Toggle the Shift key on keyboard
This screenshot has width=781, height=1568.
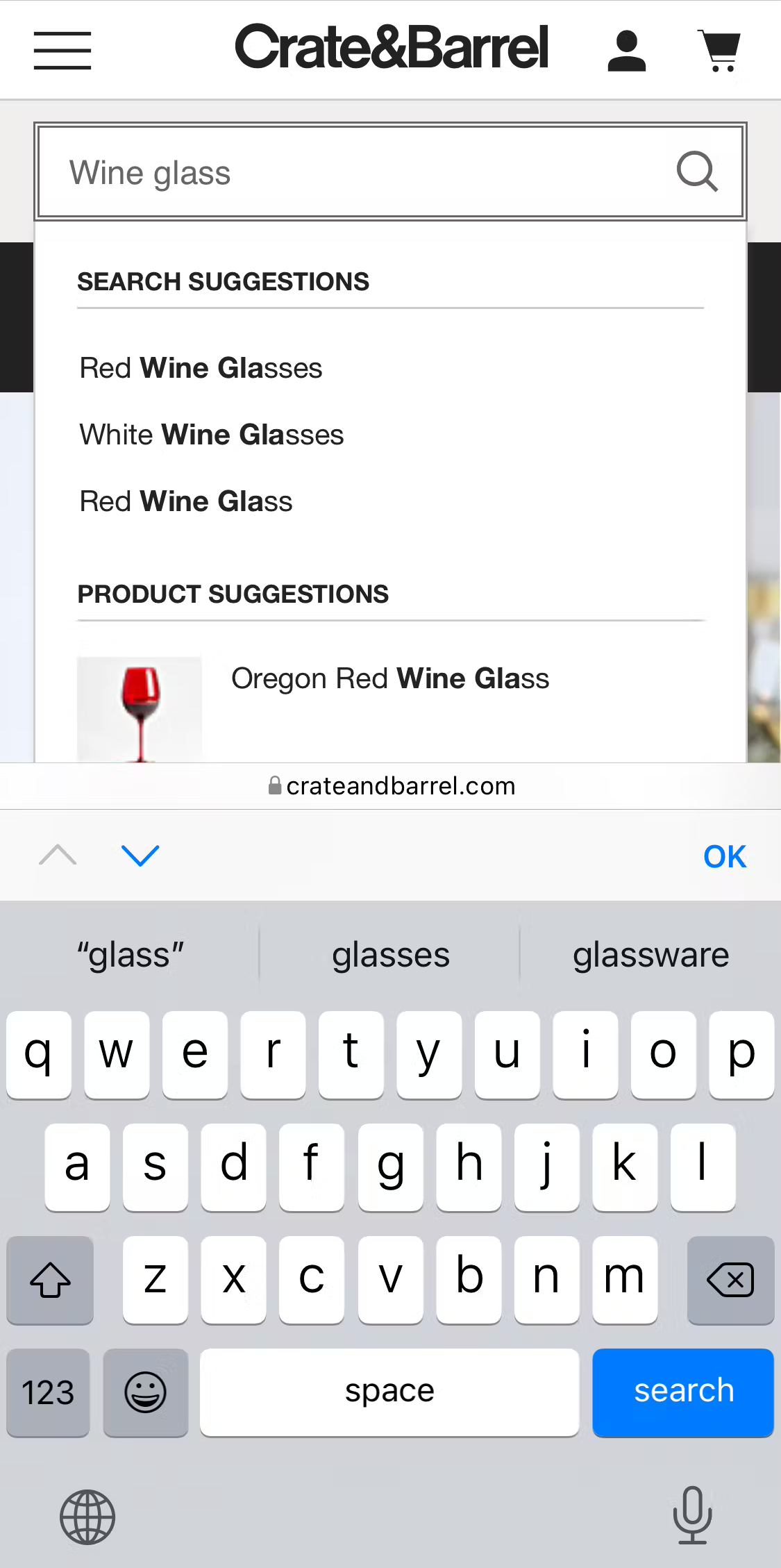(x=49, y=1280)
